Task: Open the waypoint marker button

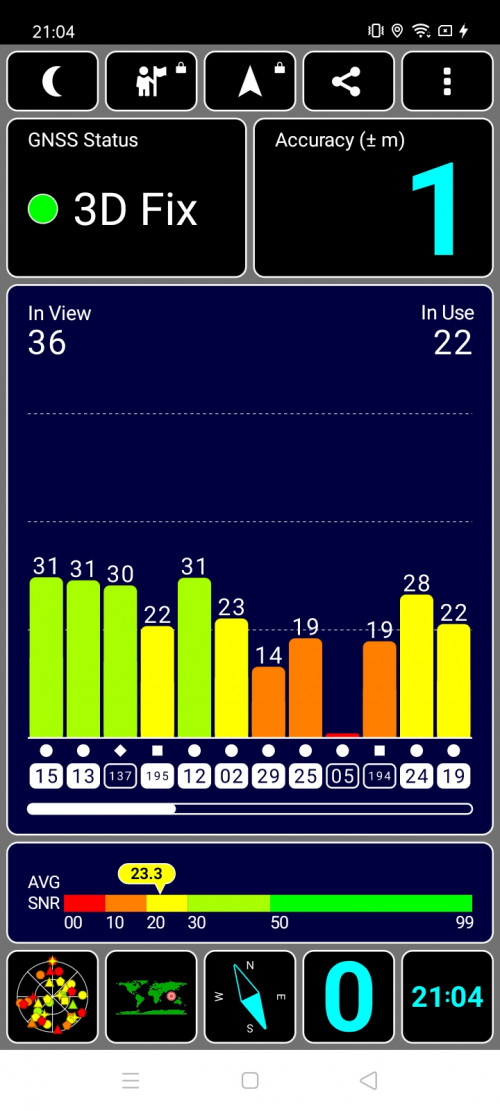Action: tap(151, 81)
